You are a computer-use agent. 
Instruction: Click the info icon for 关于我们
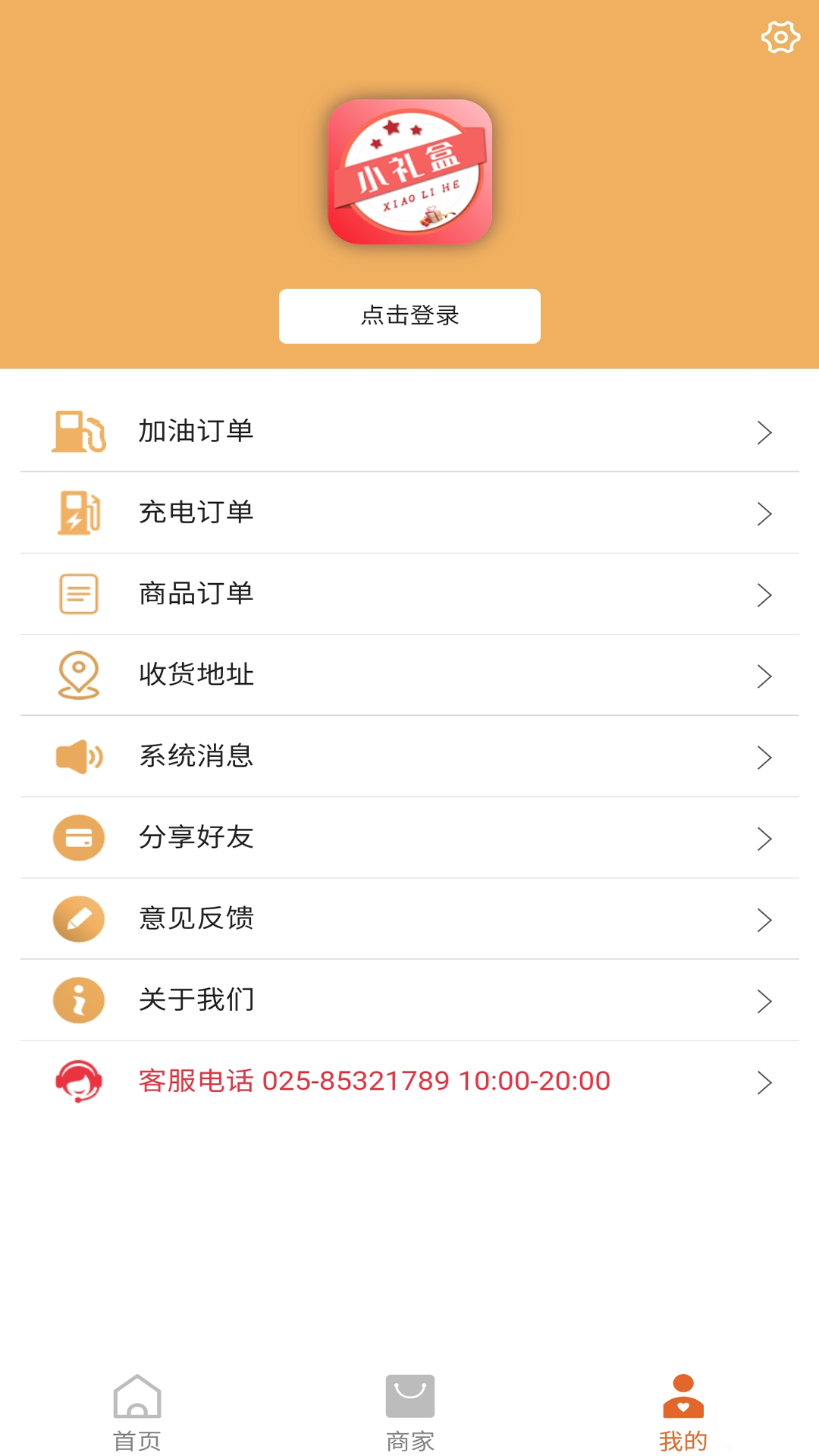click(78, 999)
